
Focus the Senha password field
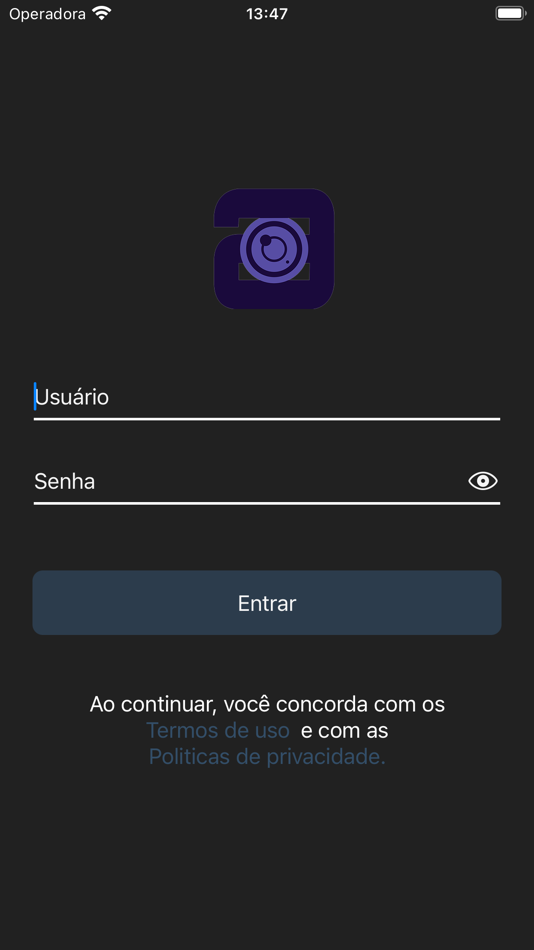[x=249, y=482]
